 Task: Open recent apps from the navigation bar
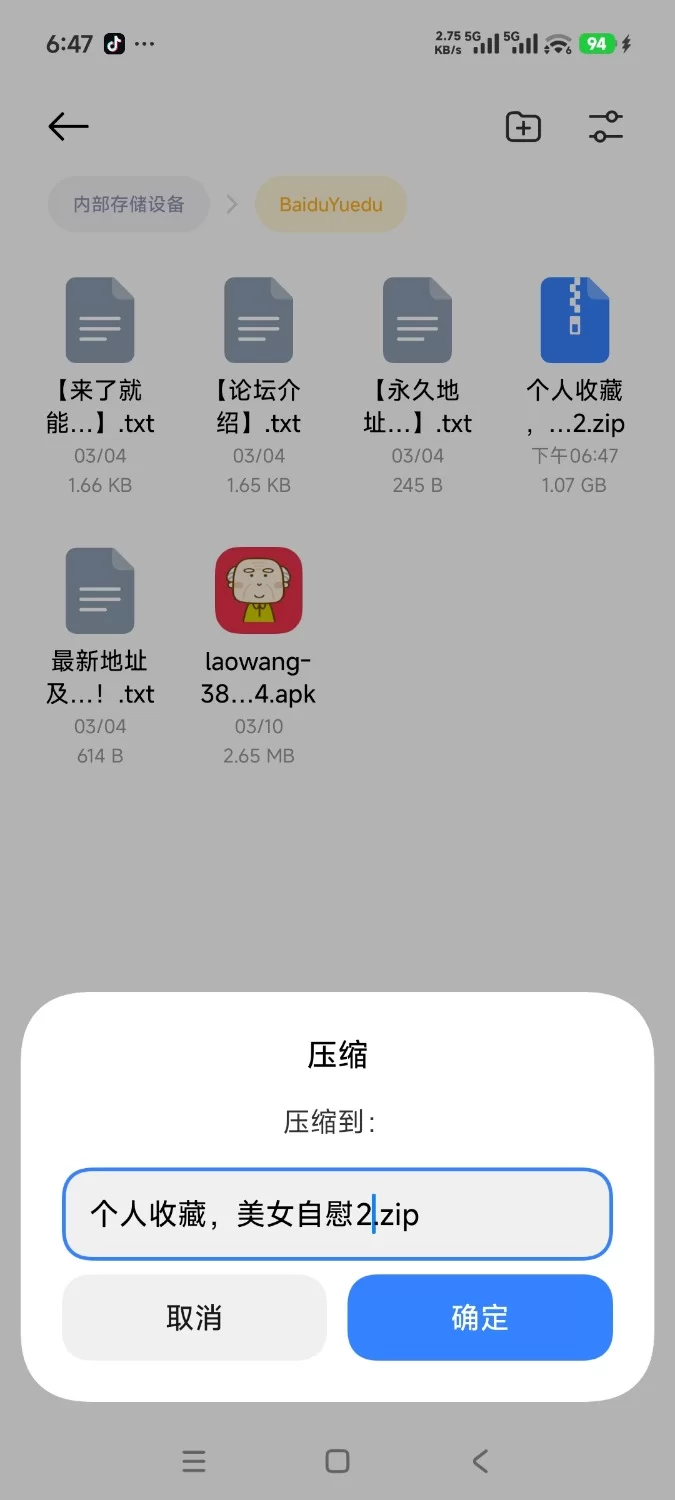point(194,1461)
